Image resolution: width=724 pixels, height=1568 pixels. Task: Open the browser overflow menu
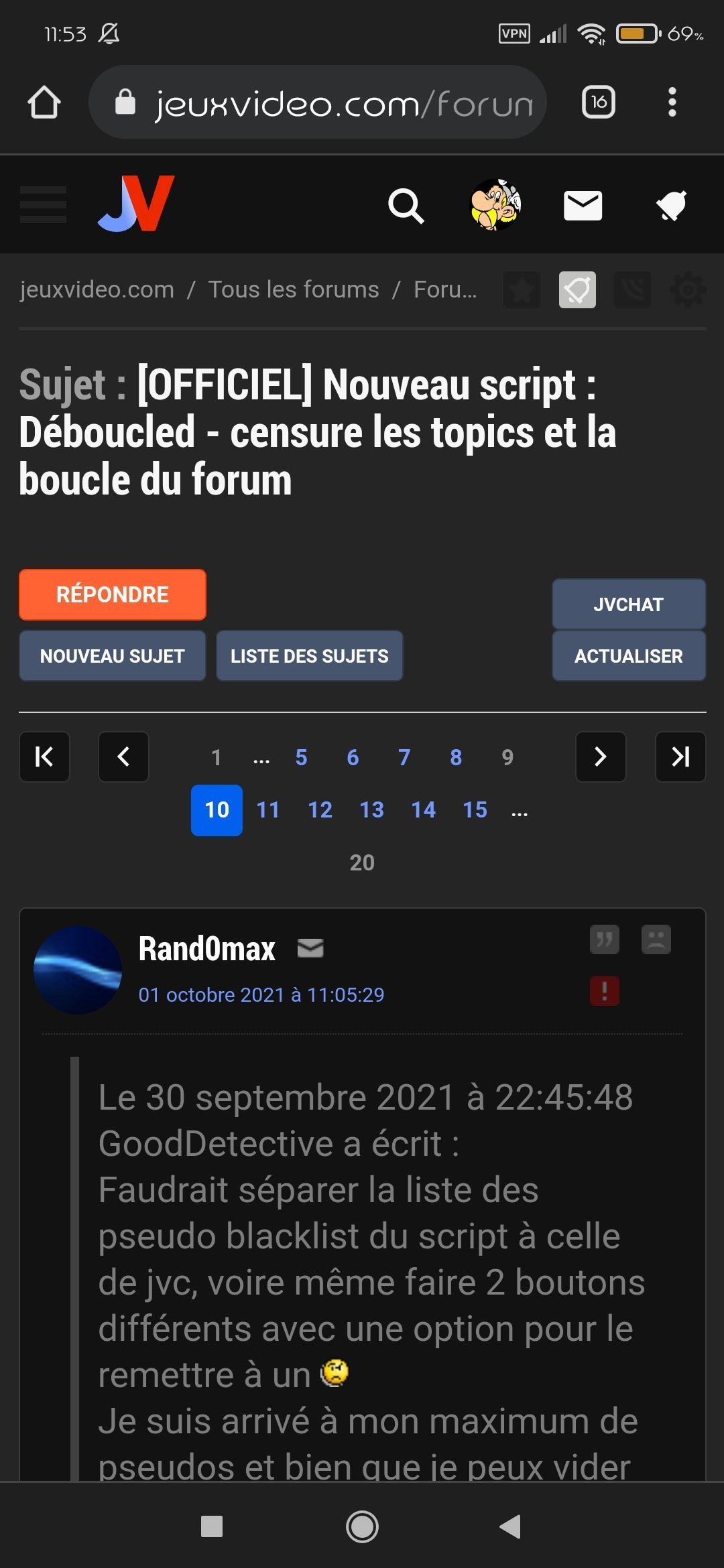[672, 102]
